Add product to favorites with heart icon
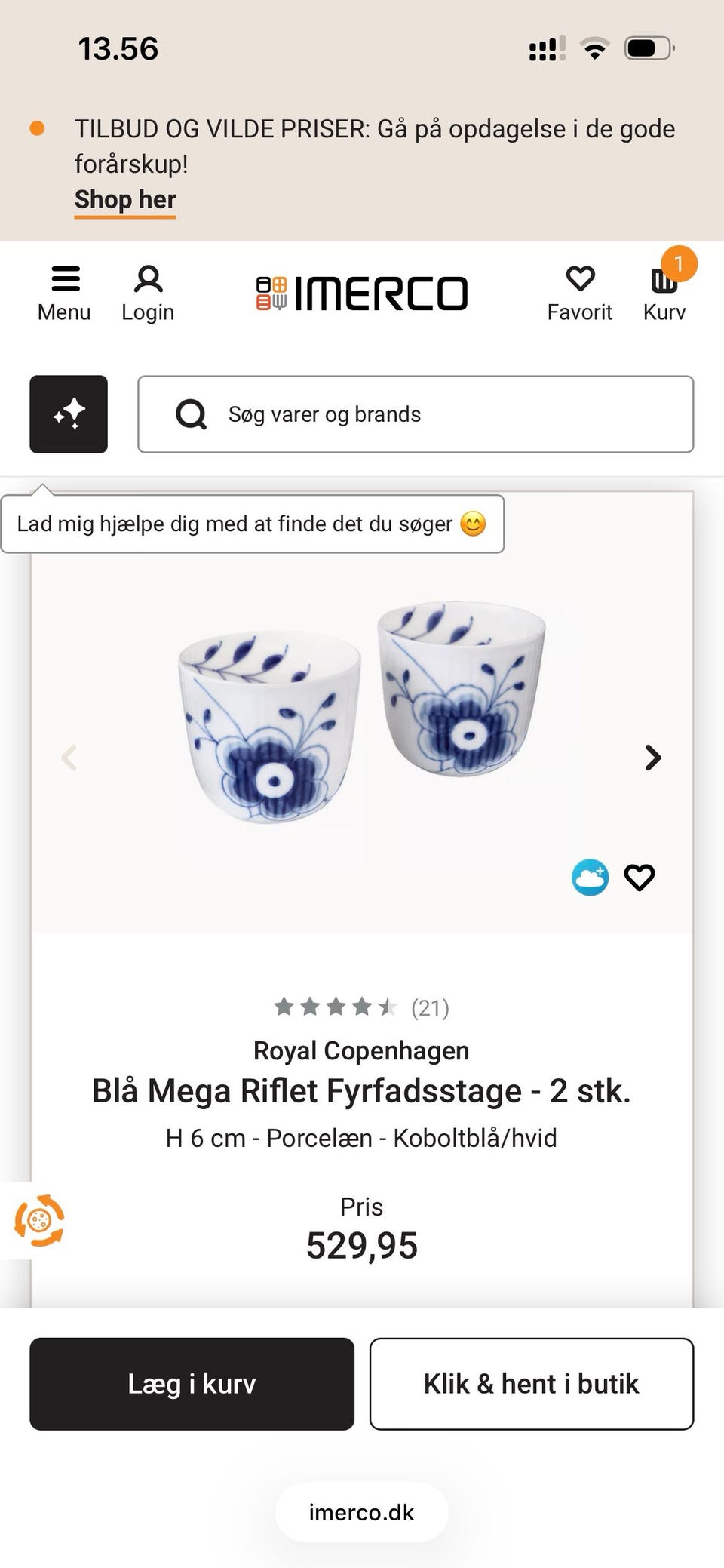Screen dimensions: 724x1568 640,878
